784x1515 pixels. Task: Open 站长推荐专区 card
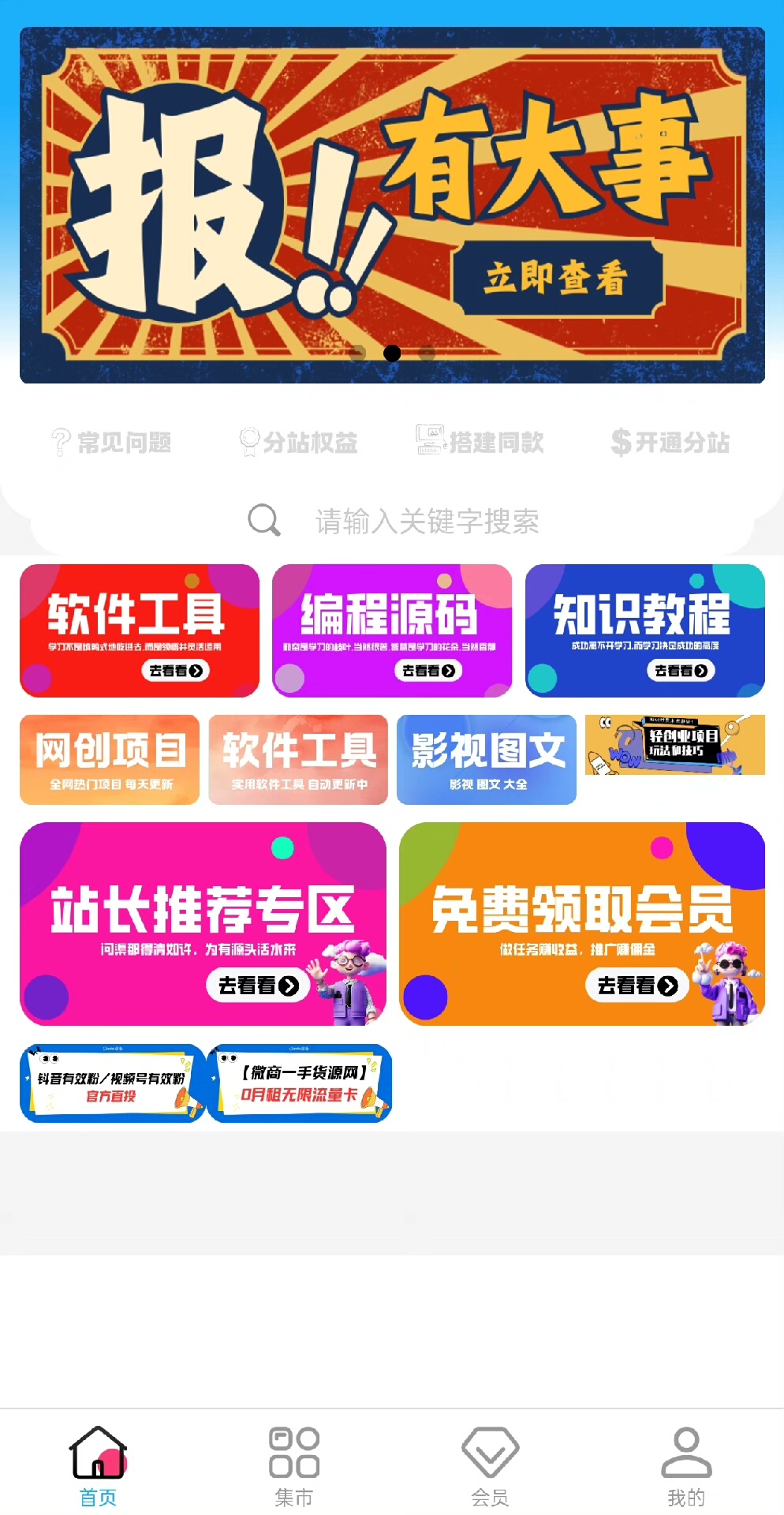point(203,924)
